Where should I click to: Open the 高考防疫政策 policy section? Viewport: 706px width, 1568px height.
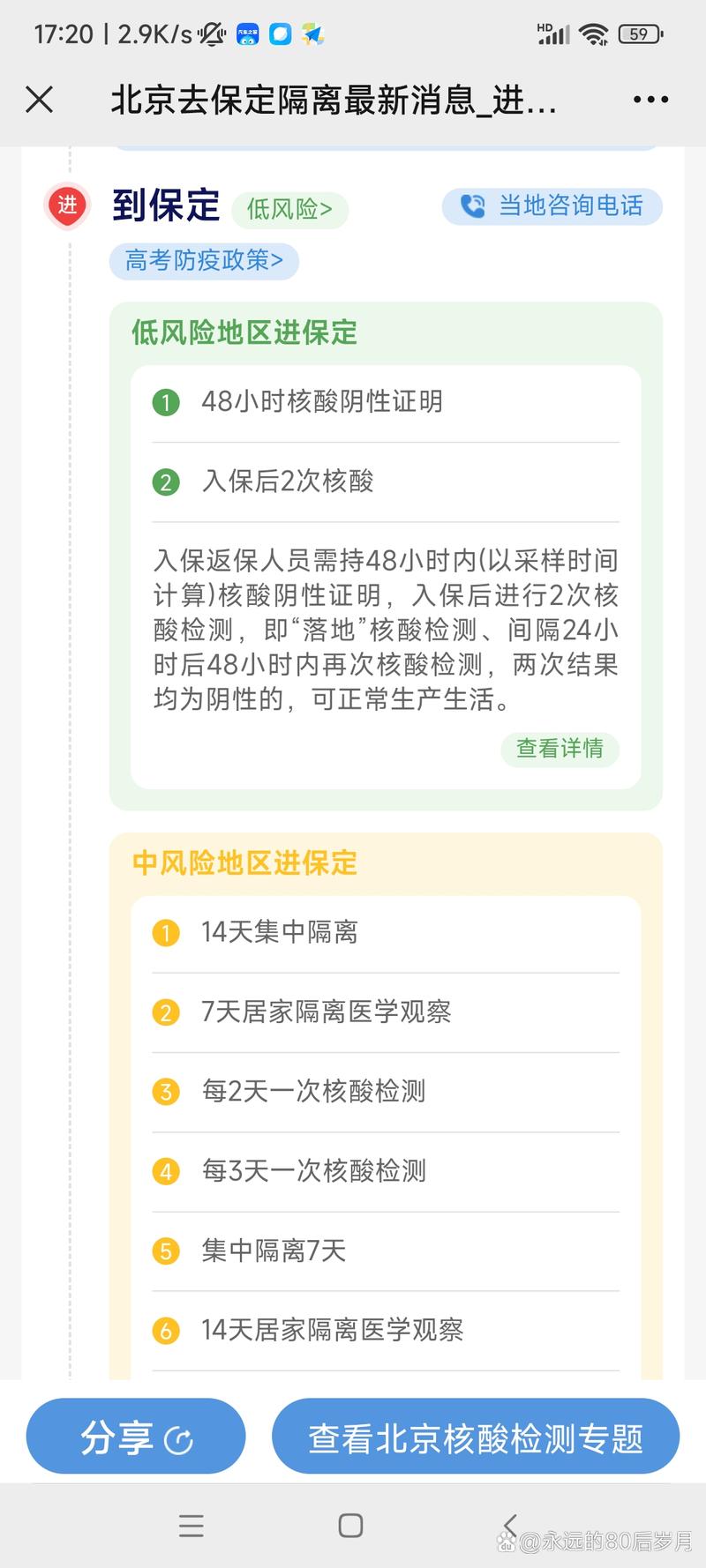click(x=204, y=261)
